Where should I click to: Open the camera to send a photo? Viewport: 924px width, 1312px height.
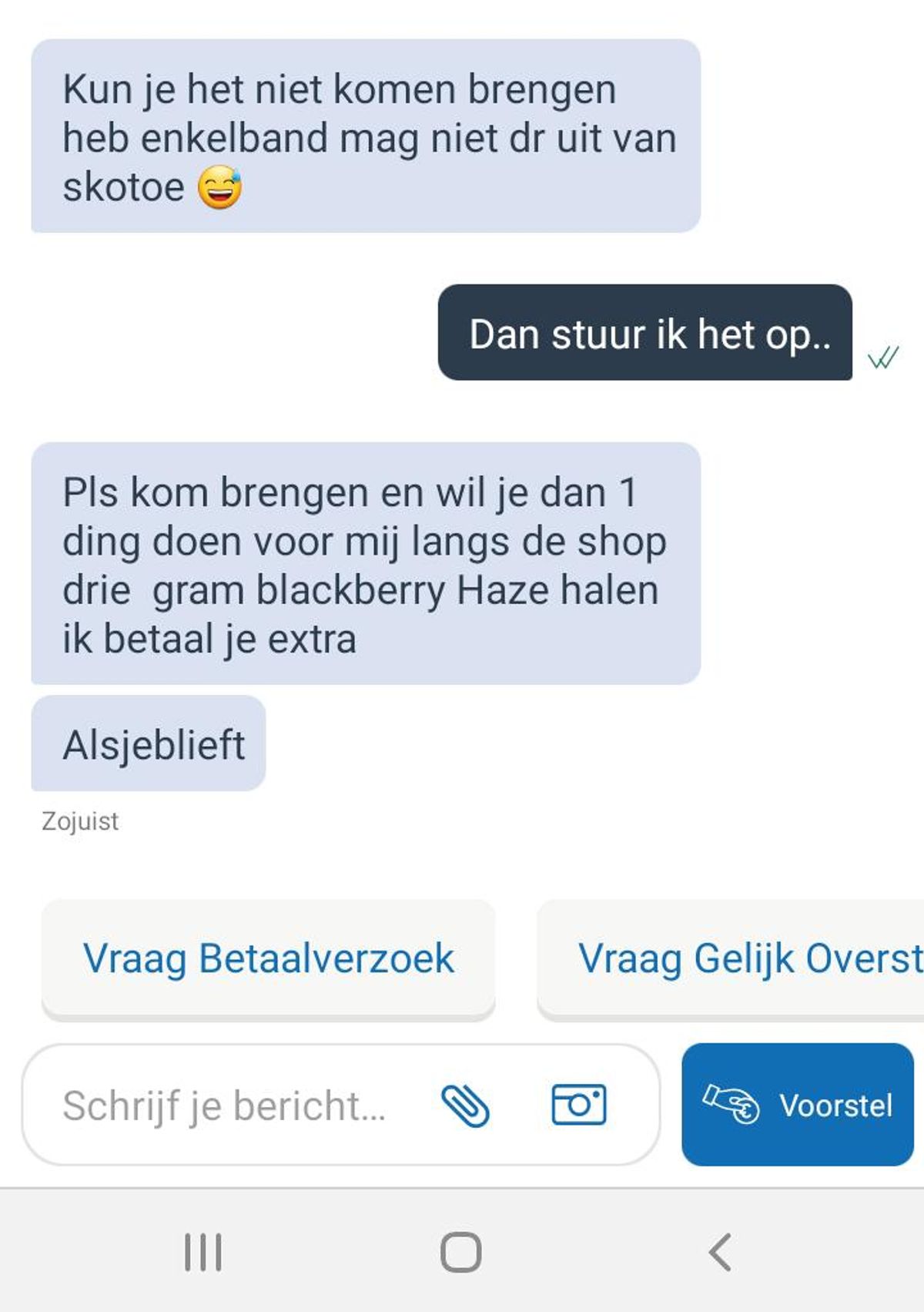pyautogui.click(x=579, y=1105)
